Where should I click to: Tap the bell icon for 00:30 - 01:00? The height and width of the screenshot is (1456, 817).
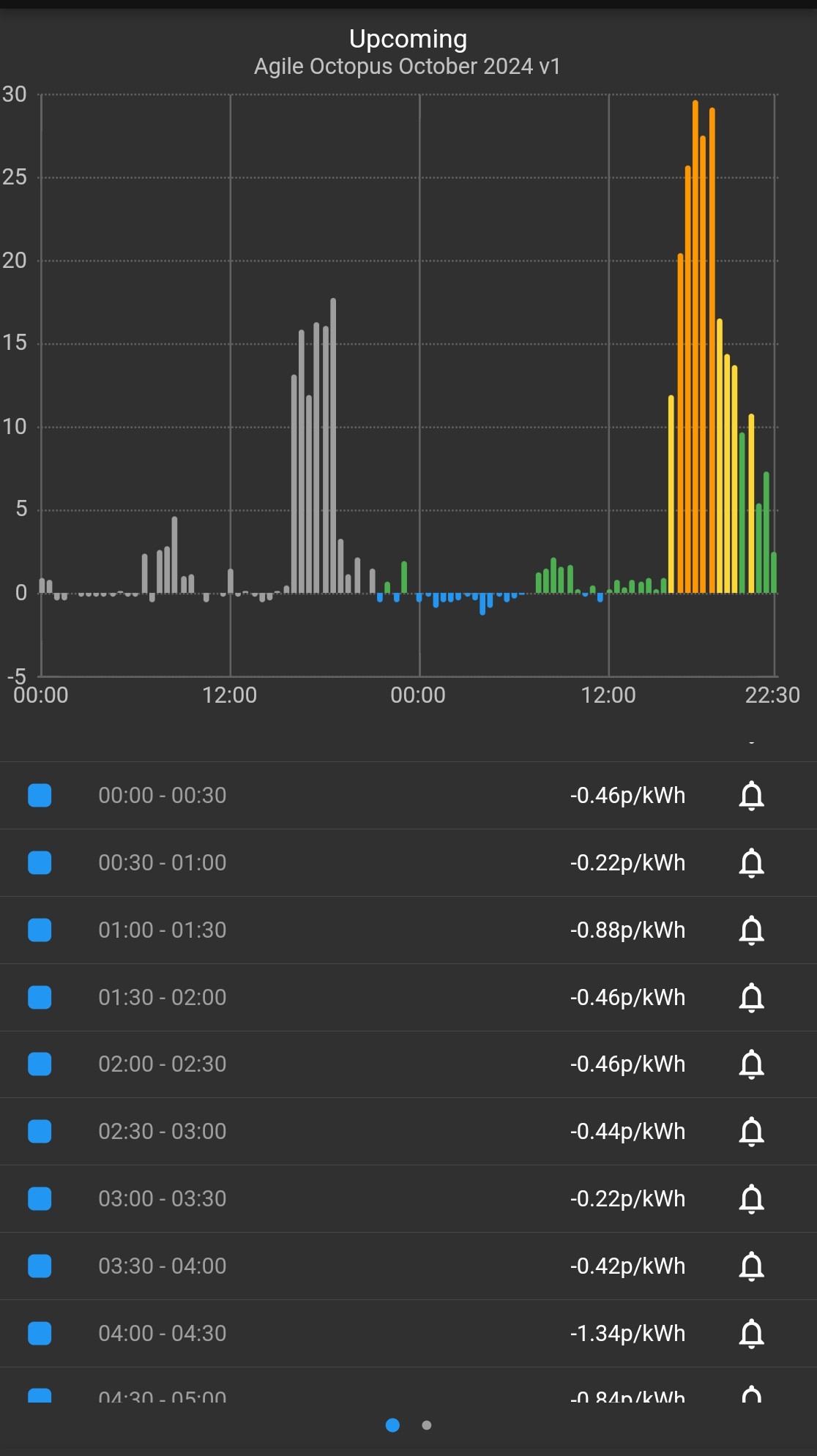(x=751, y=862)
